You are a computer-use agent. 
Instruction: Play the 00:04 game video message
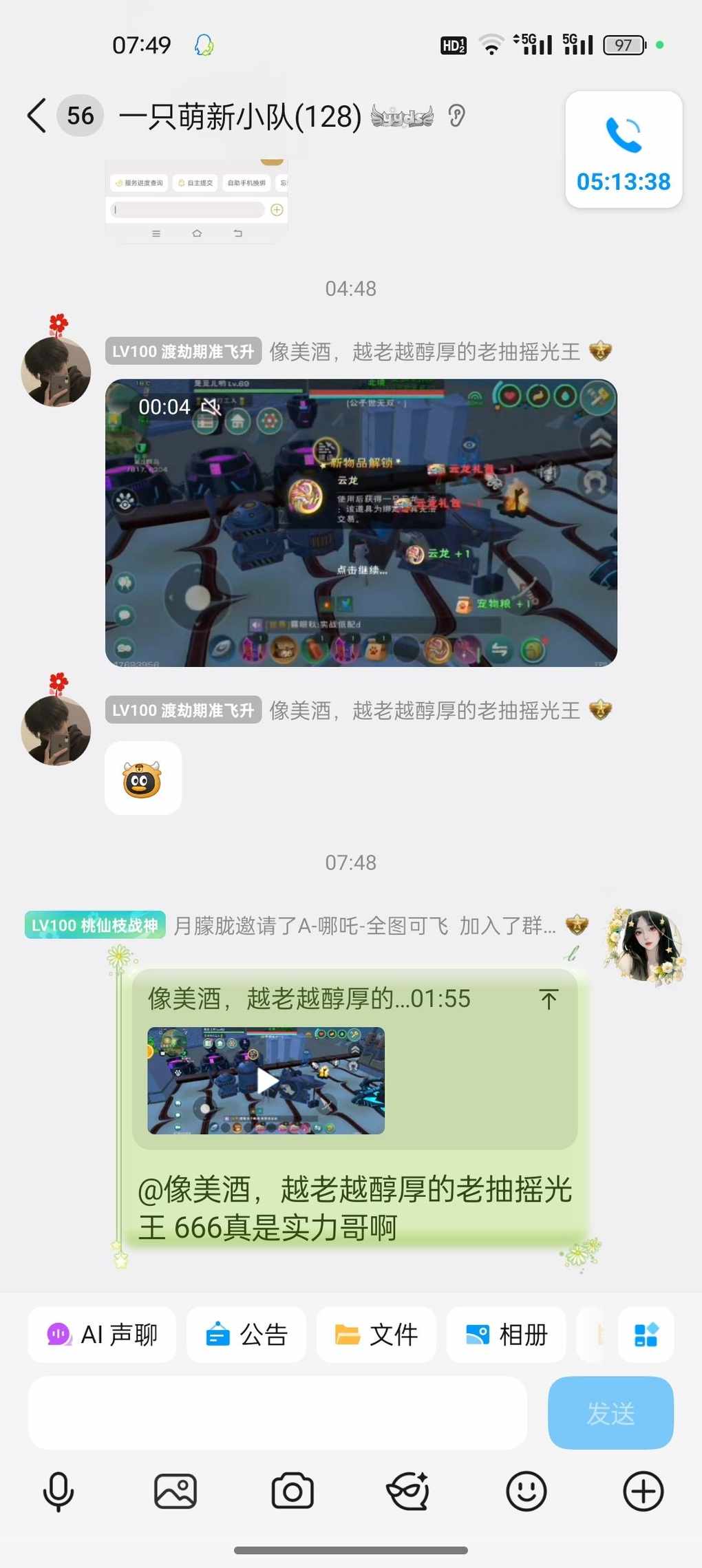(361, 523)
